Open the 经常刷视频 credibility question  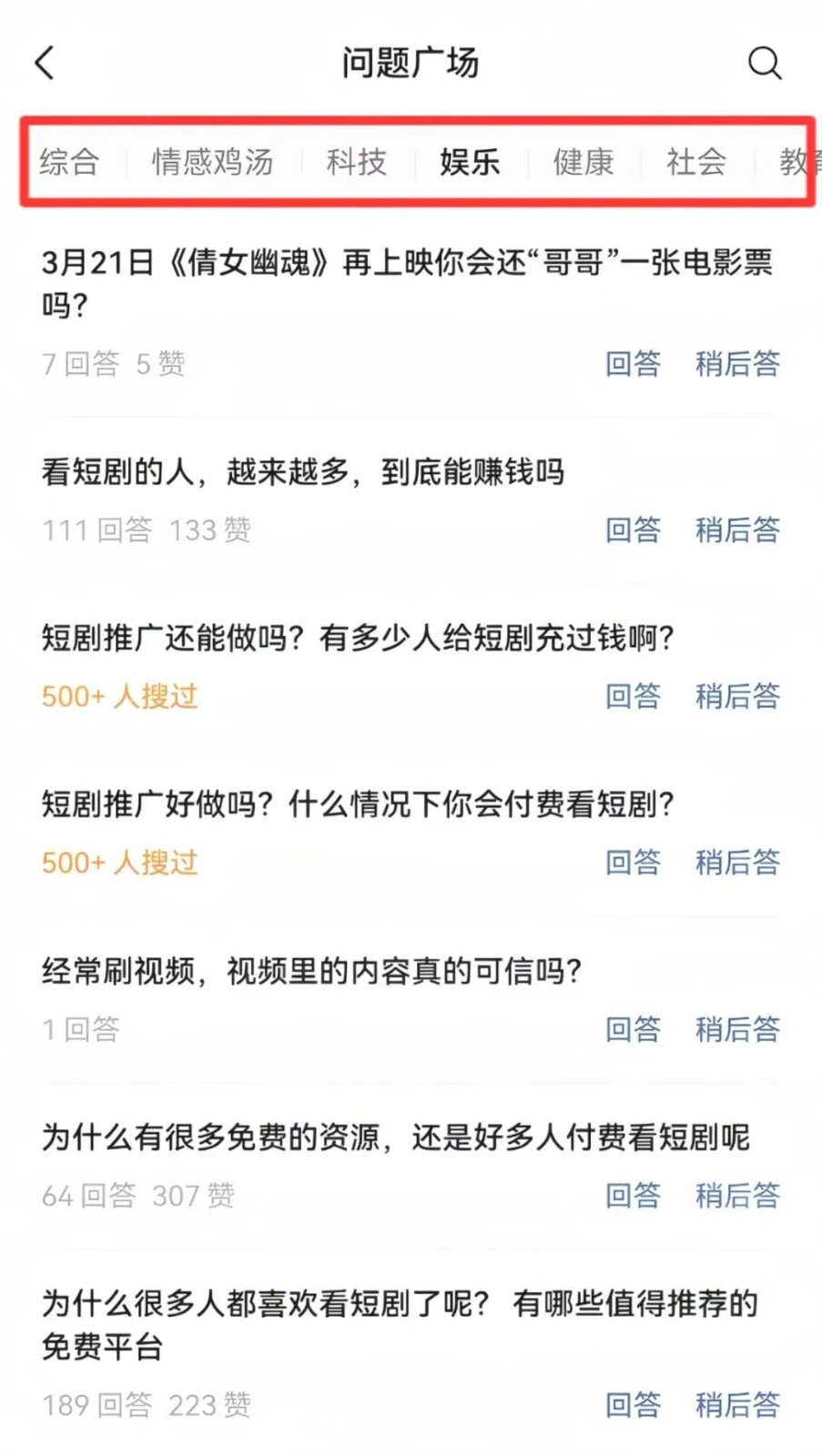click(311, 971)
